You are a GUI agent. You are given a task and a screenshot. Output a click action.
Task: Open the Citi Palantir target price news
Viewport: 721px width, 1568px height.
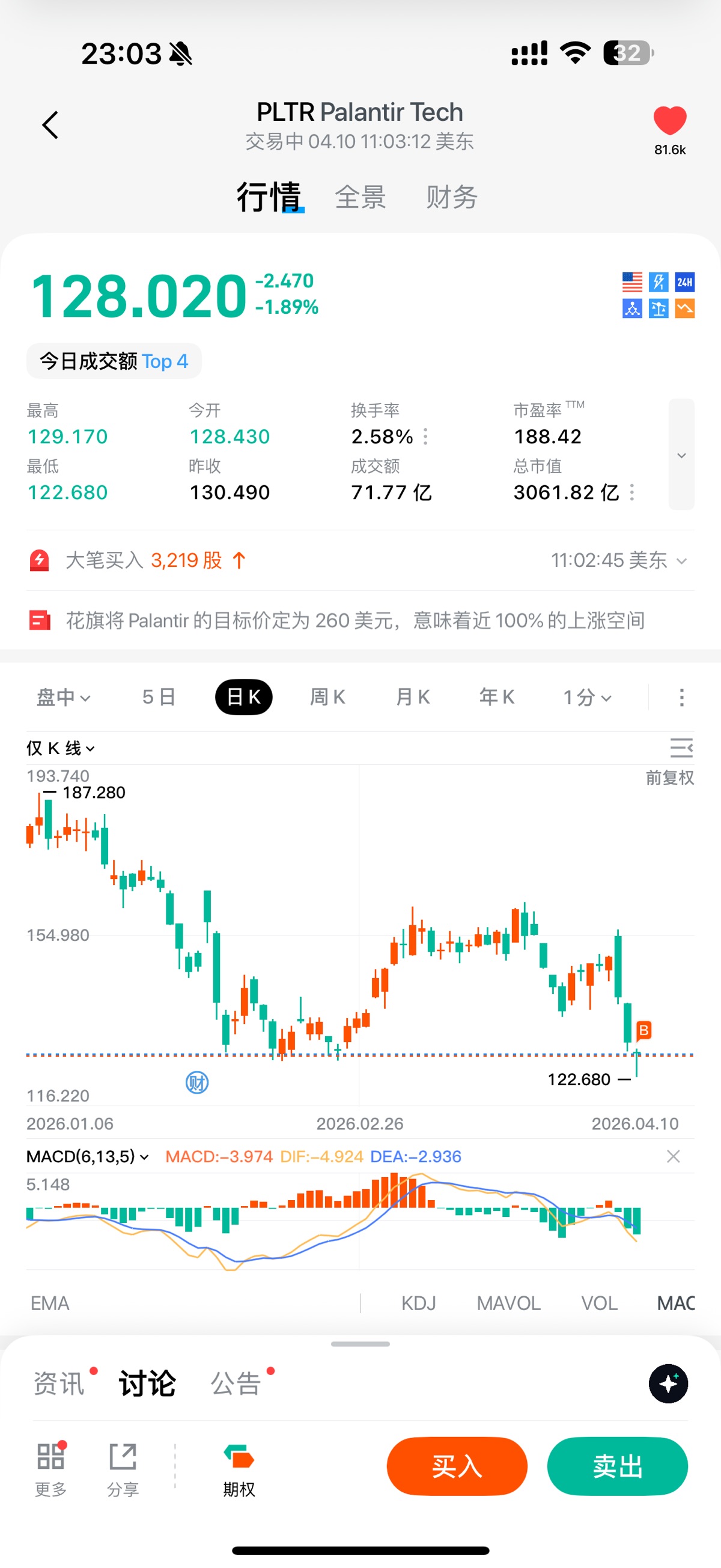[x=354, y=620]
